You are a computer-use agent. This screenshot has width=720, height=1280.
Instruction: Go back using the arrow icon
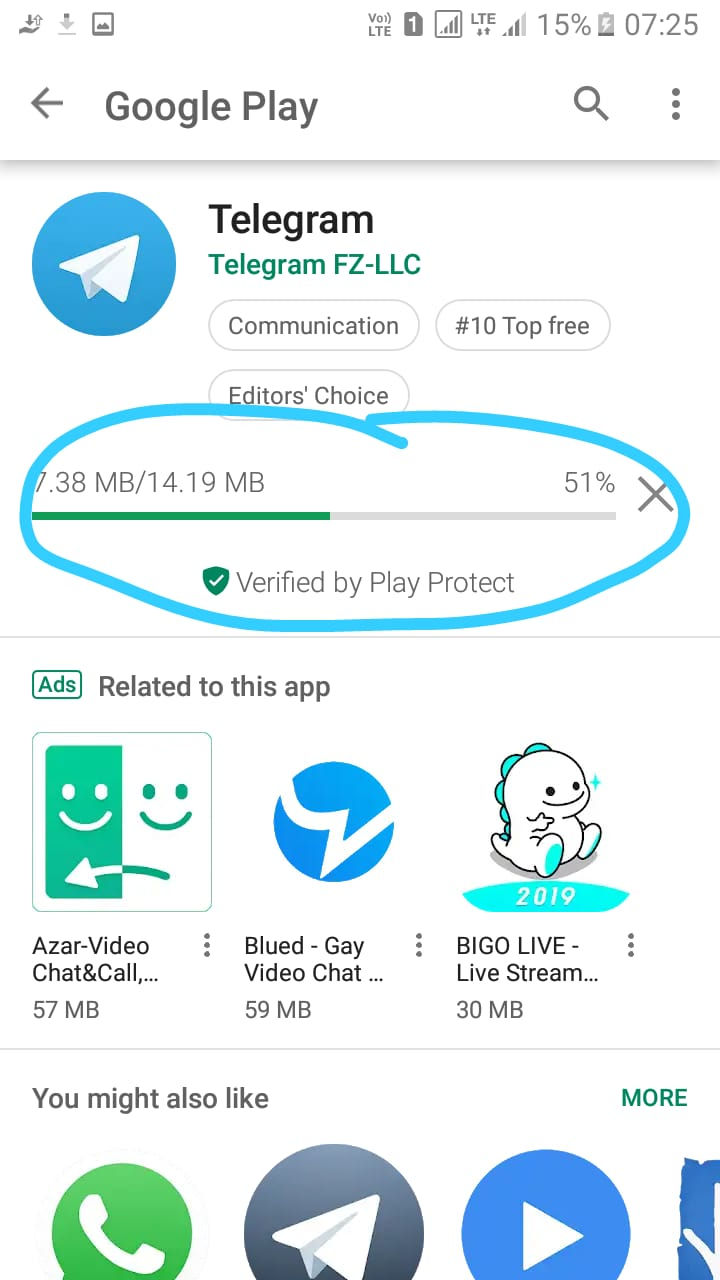[47, 103]
